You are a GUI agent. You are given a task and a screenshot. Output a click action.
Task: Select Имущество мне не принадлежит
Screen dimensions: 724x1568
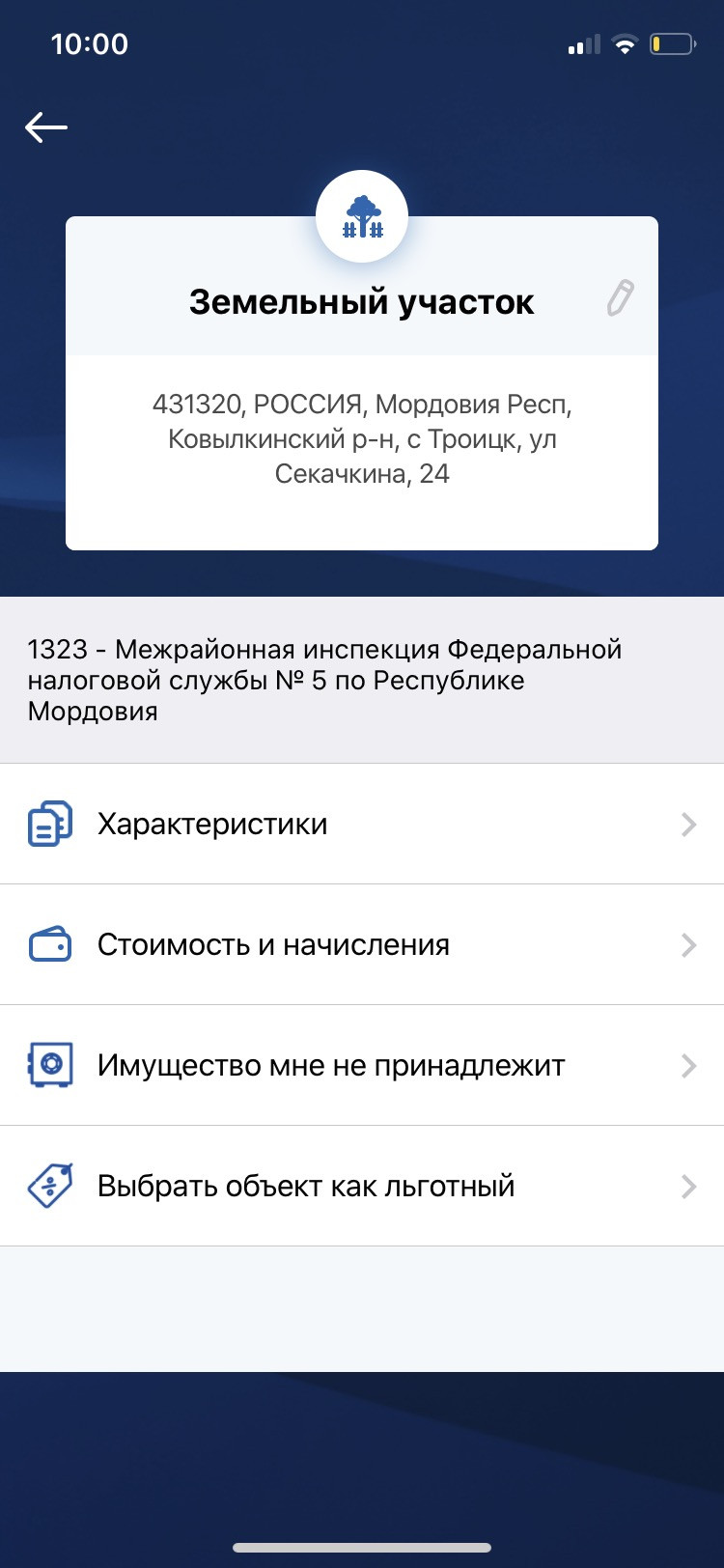pos(362,1065)
